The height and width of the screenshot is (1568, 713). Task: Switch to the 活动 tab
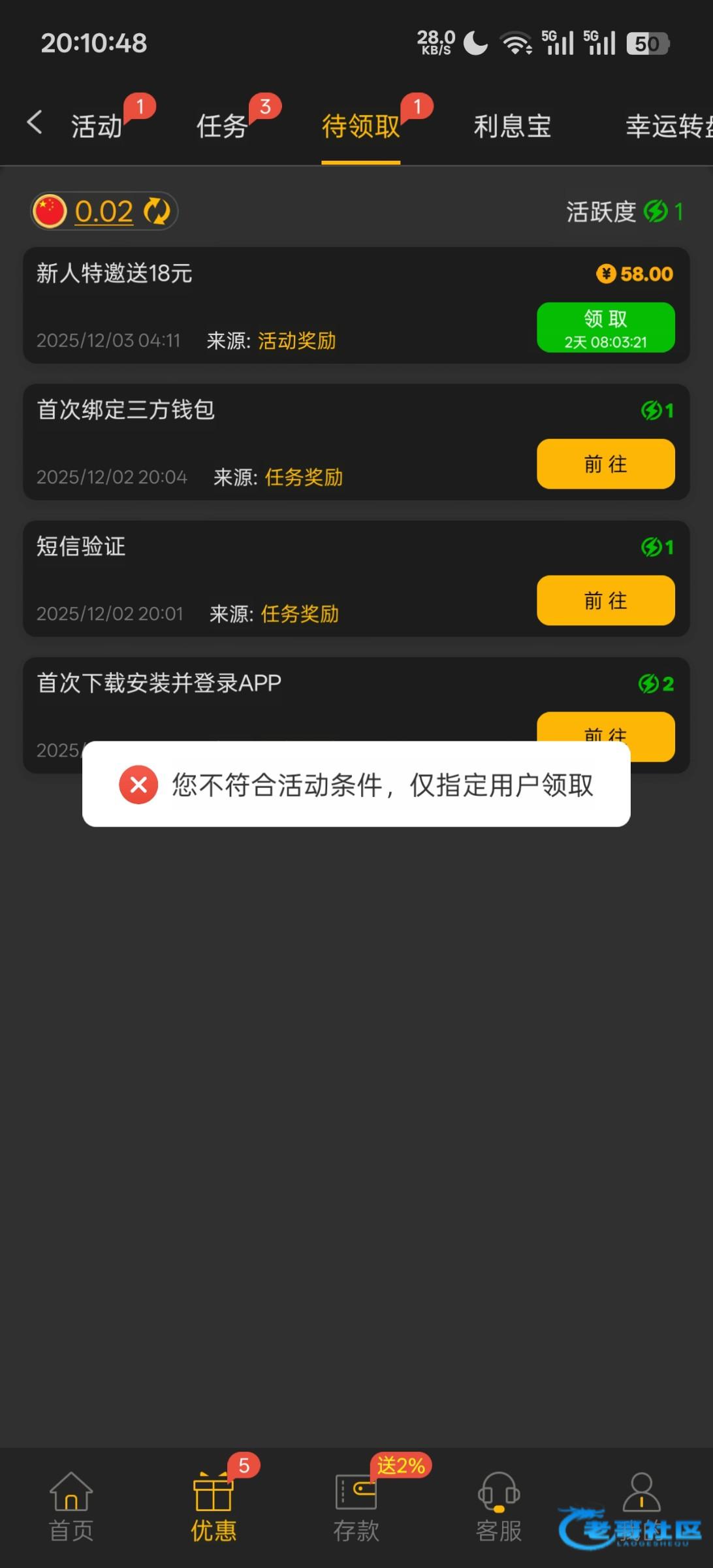click(x=97, y=125)
